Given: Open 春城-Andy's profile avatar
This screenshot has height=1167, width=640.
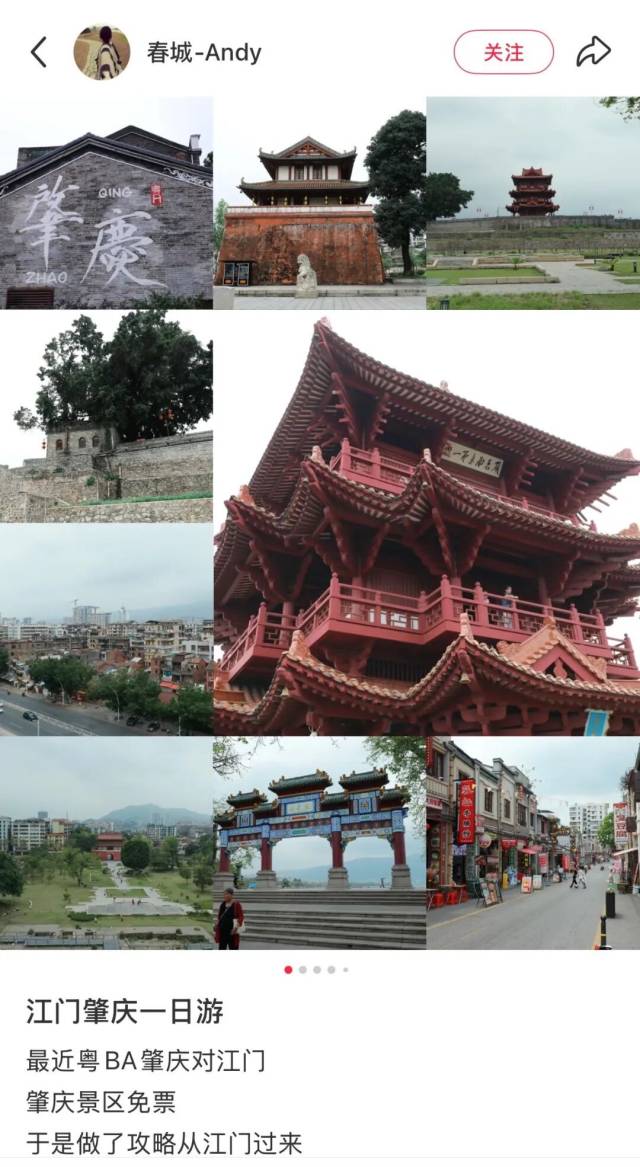Looking at the screenshot, I should (x=101, y=52).
